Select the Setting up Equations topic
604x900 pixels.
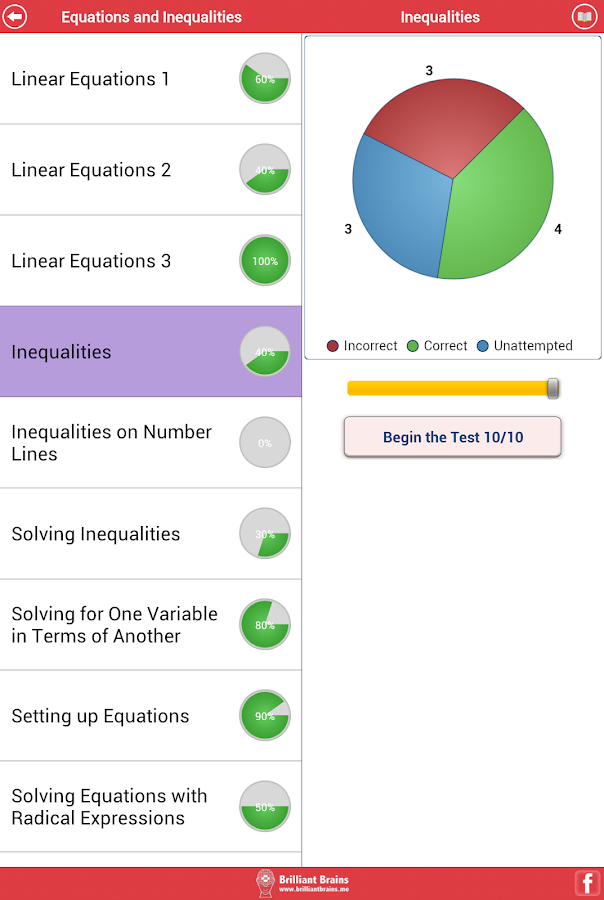(150, 716)
